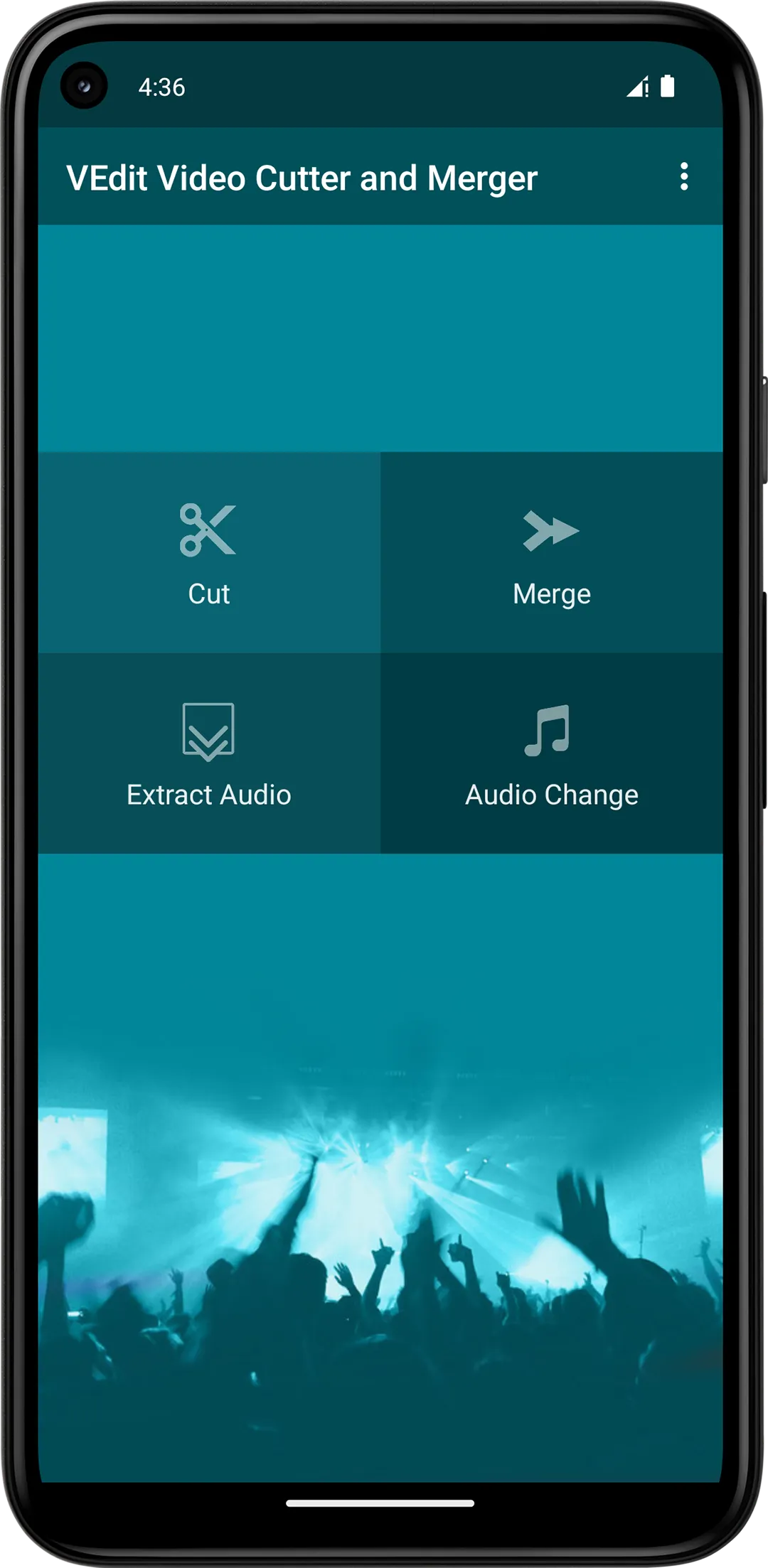Tap the Merge arrow icon
This screenshot has width=768, height=1568.
coord(551,530)
